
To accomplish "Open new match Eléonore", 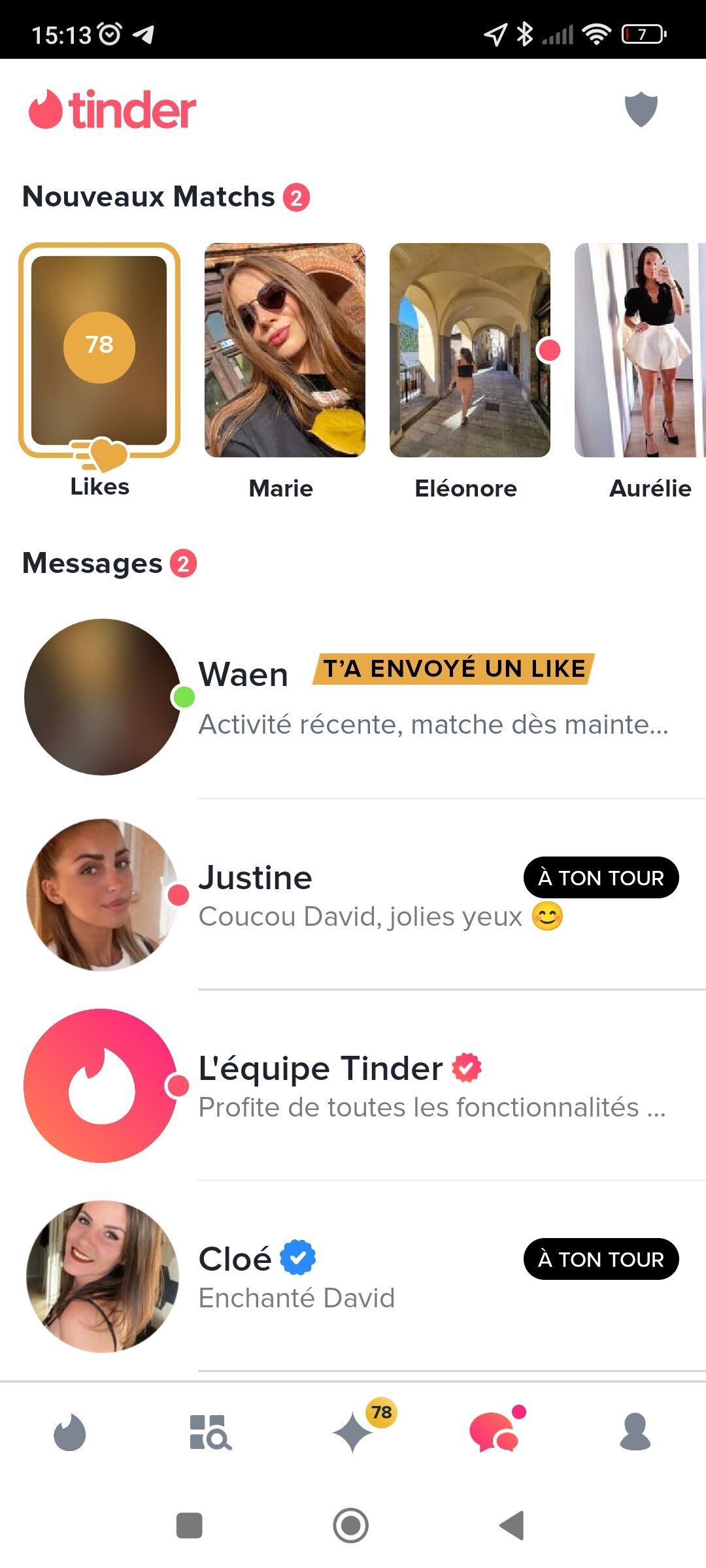I will (x=469, y=351).
